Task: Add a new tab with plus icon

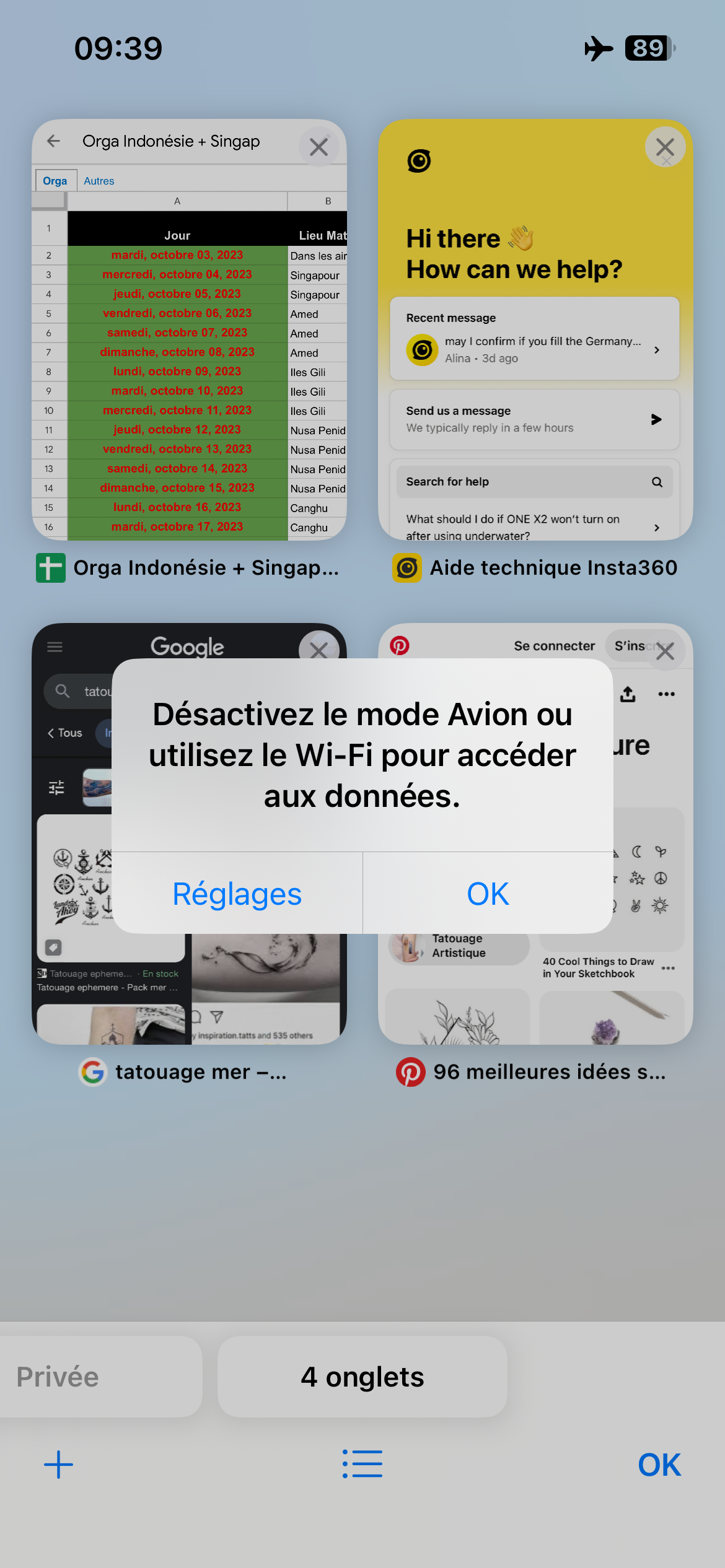Action: tap(58, 1465)
